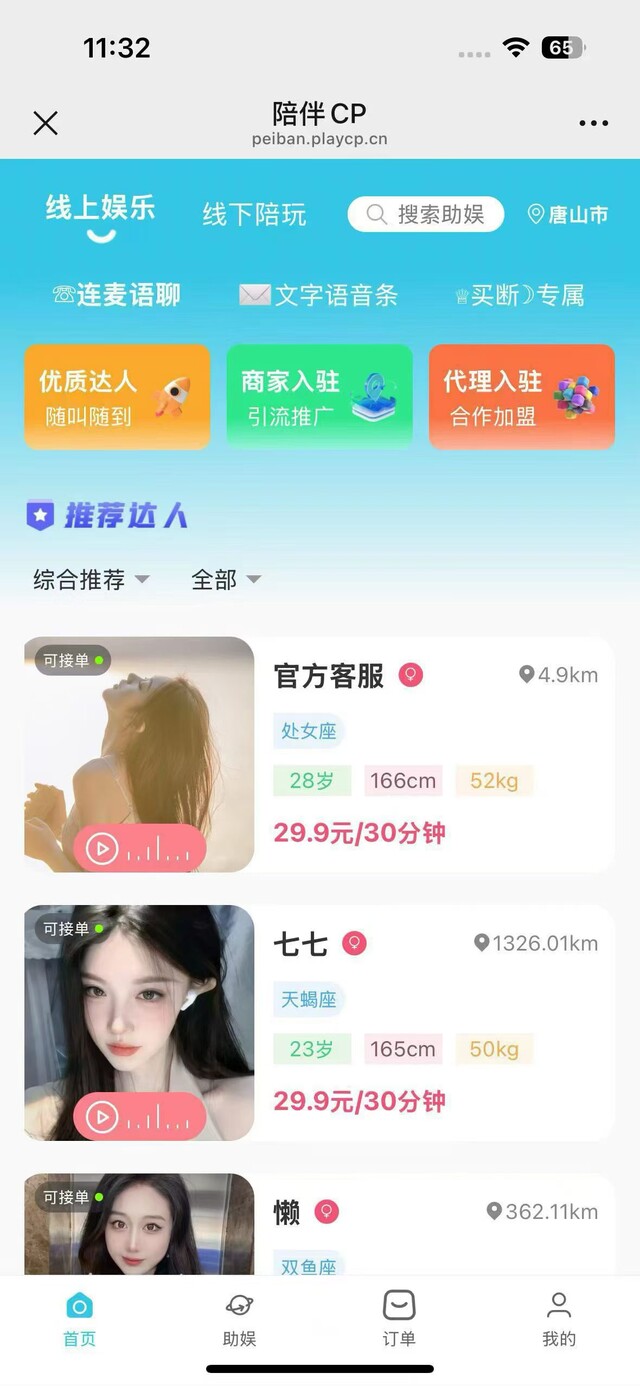Play 七七's voice intro clip
The width and height of the screenshot is (640, 1386).
[x=140, y=1117]
